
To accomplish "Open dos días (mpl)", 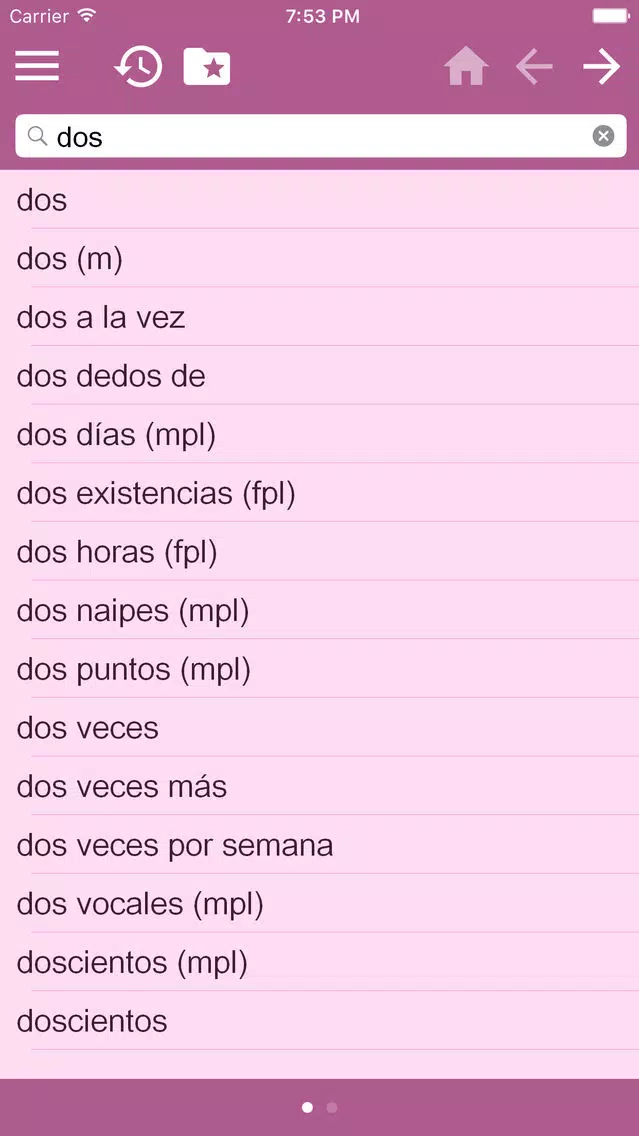I will tap(320, 435).
